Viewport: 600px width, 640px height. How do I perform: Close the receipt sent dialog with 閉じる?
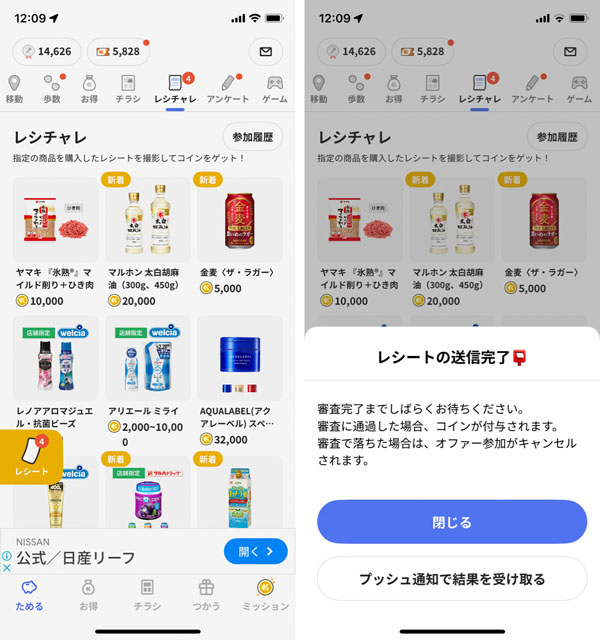click(452, 522)
